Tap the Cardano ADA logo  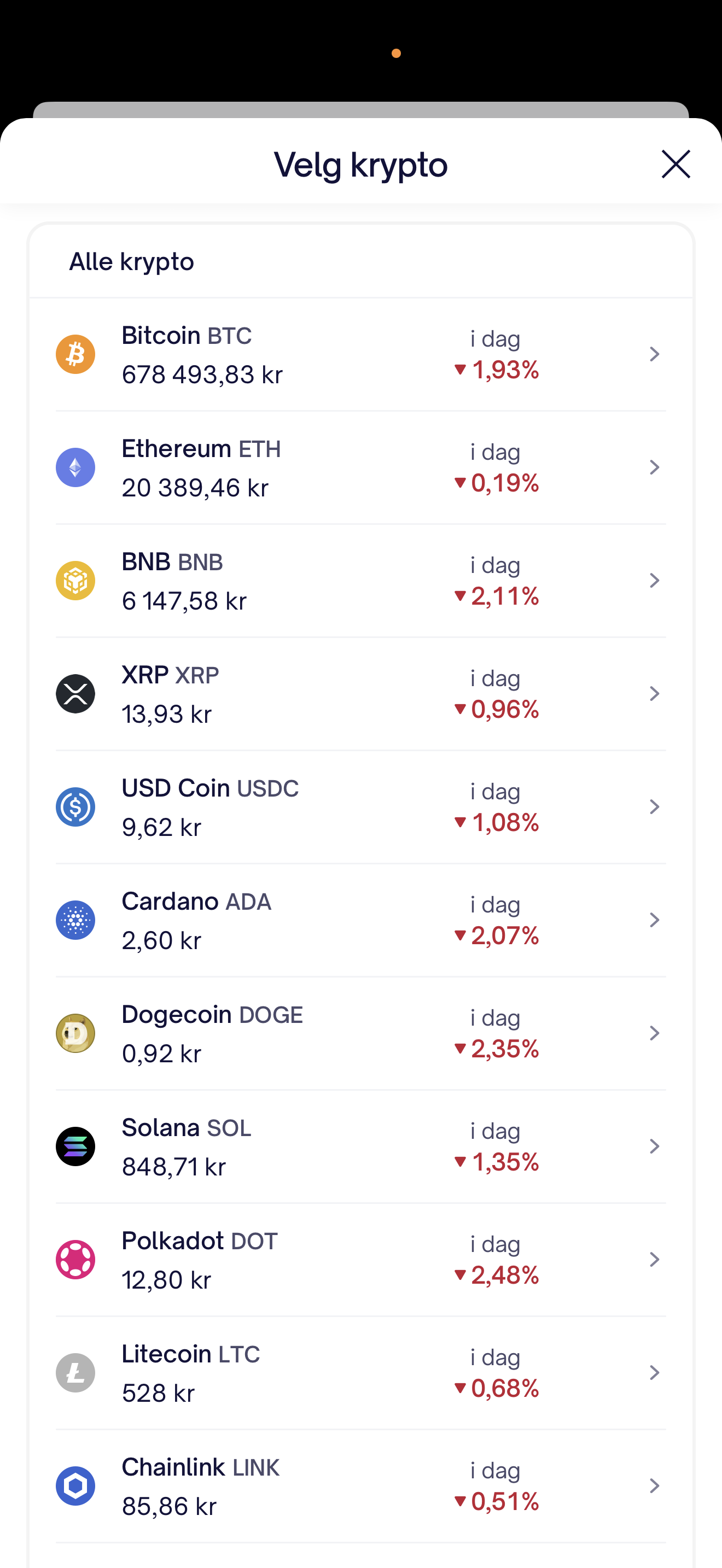[75, 920]
